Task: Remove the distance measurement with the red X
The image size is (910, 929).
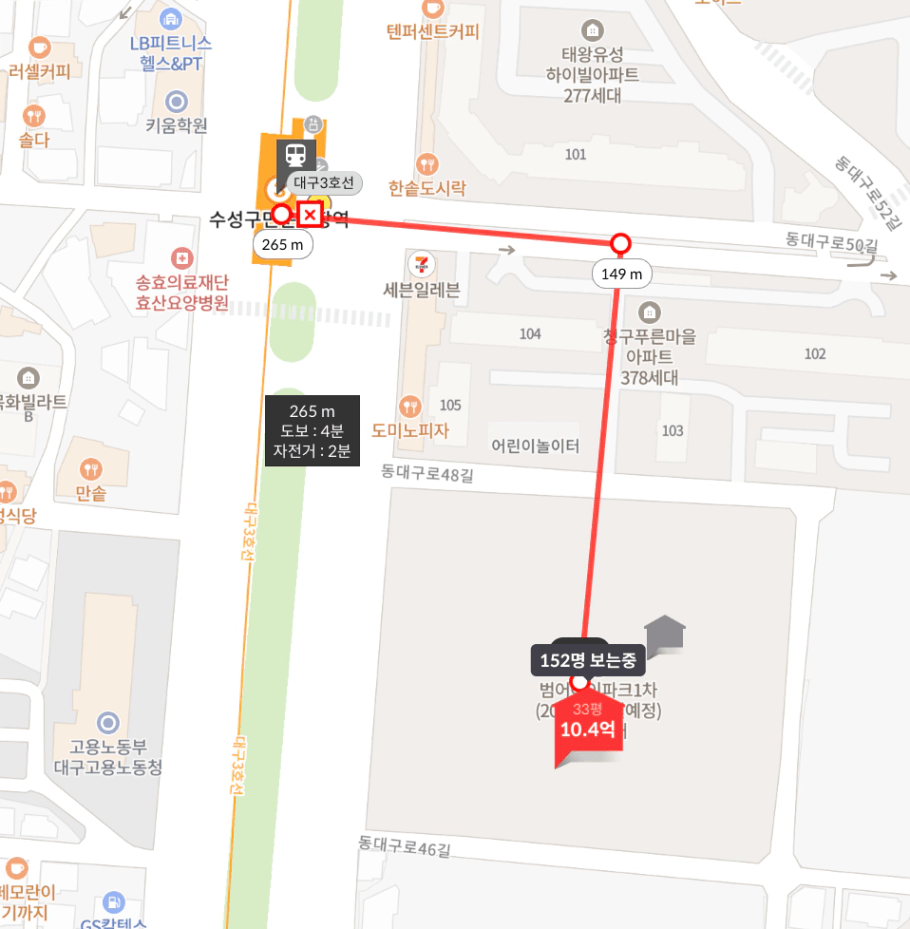Action: tap(311, 214)
